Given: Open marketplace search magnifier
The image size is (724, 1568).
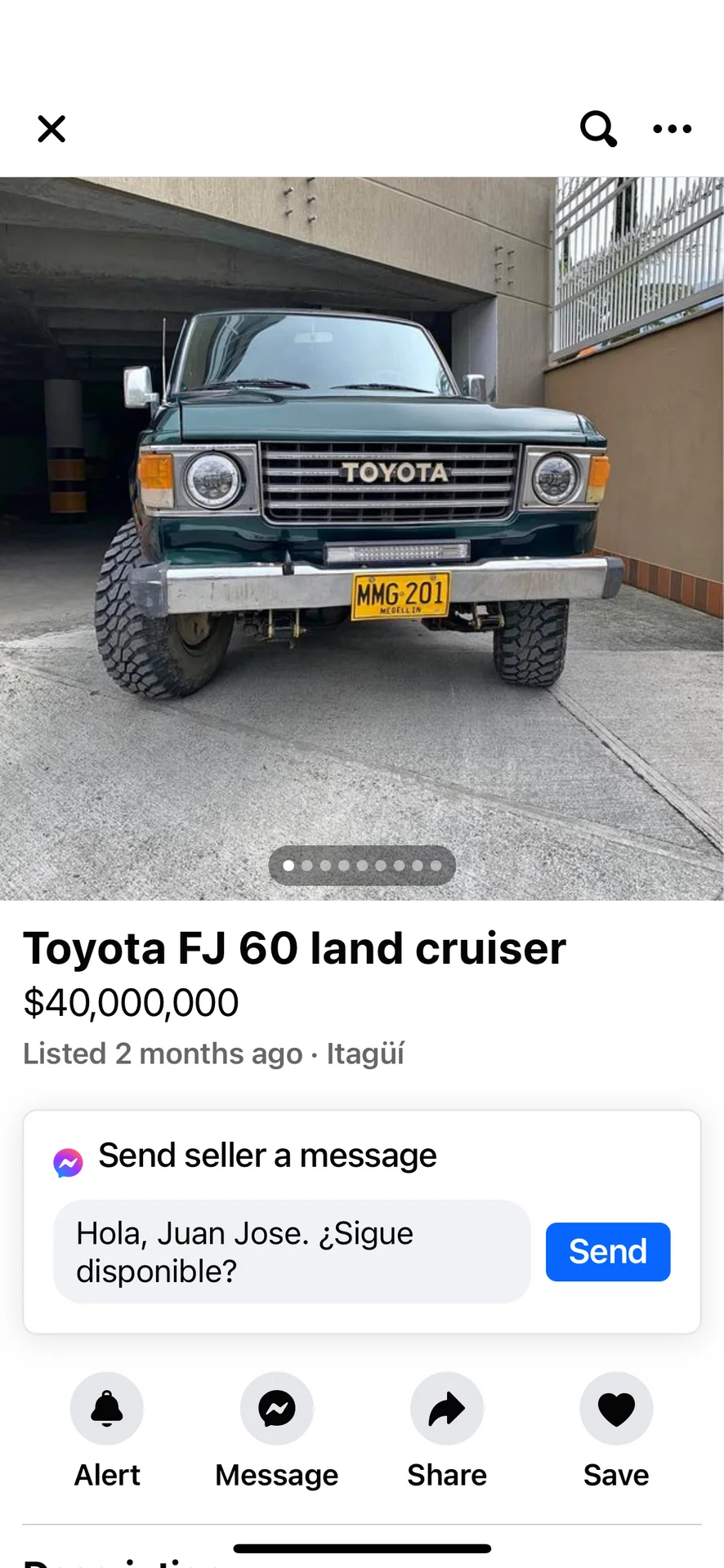Looking at the screenshot, I should click(x=598, y=129).
